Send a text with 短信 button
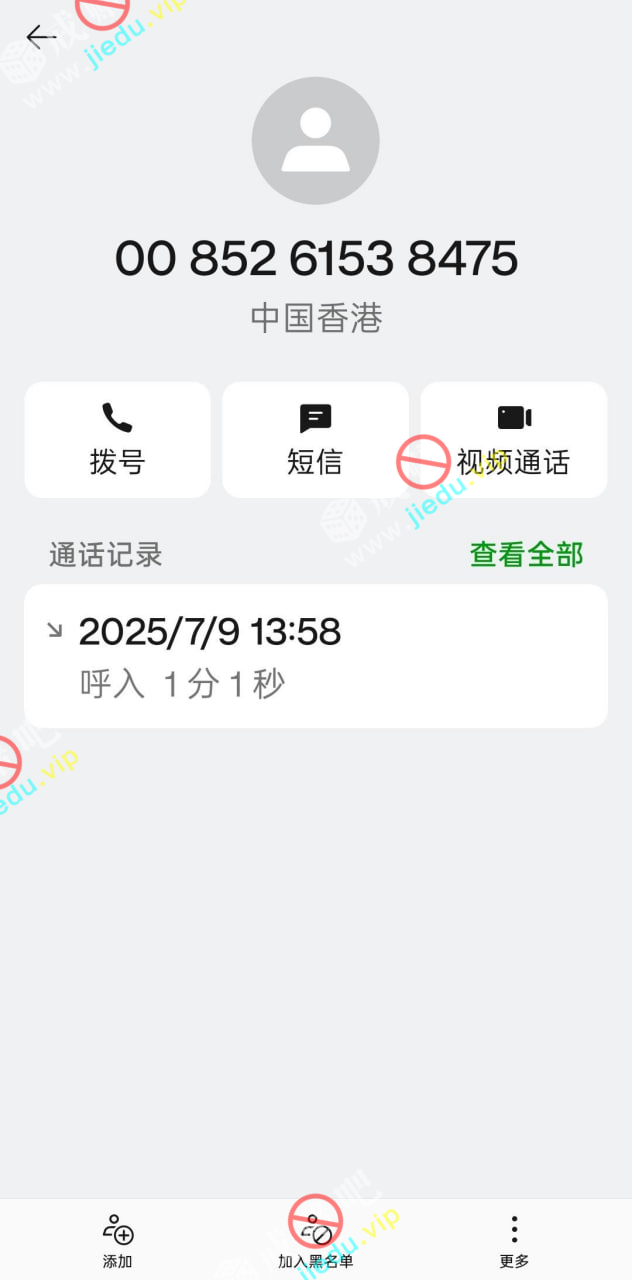This screenshot has height=1280, width=632. (315, 440)
